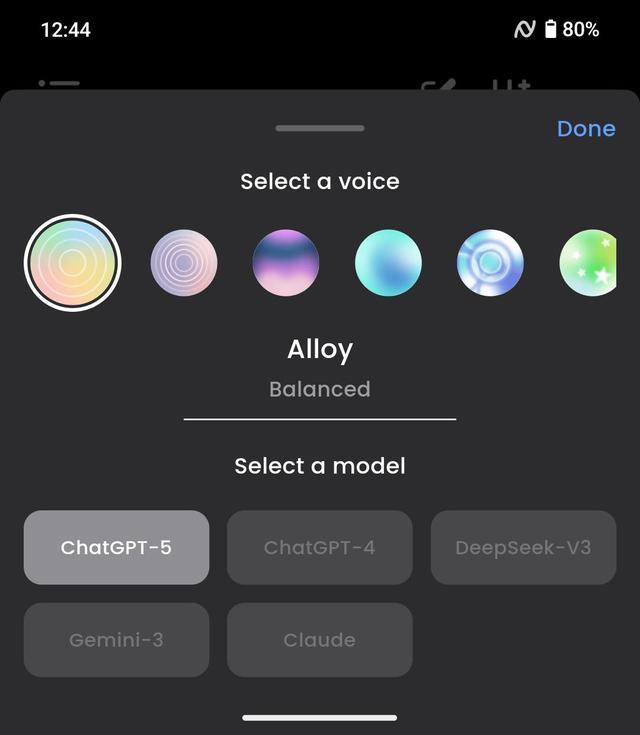
Task: Tap the sheet drag handle at top
Action: (320, 128)
